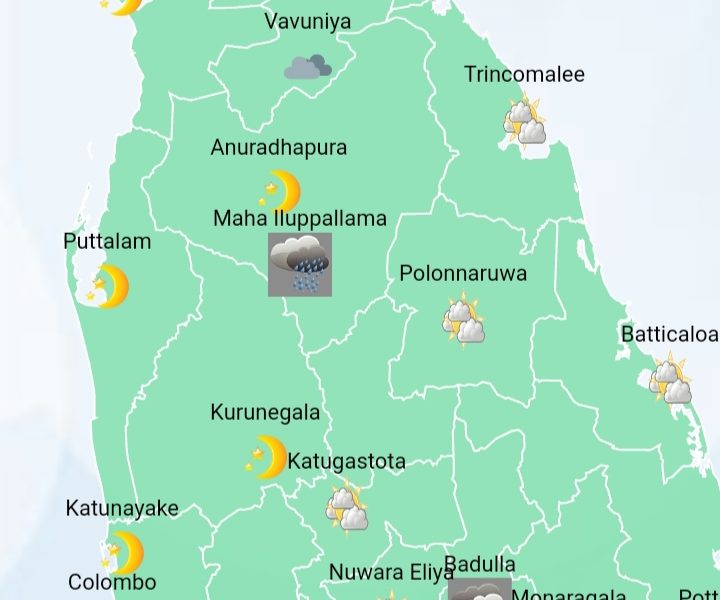
Task: Open Maha Iluppallama's rain weather marker
Action: tap(300, 264)
